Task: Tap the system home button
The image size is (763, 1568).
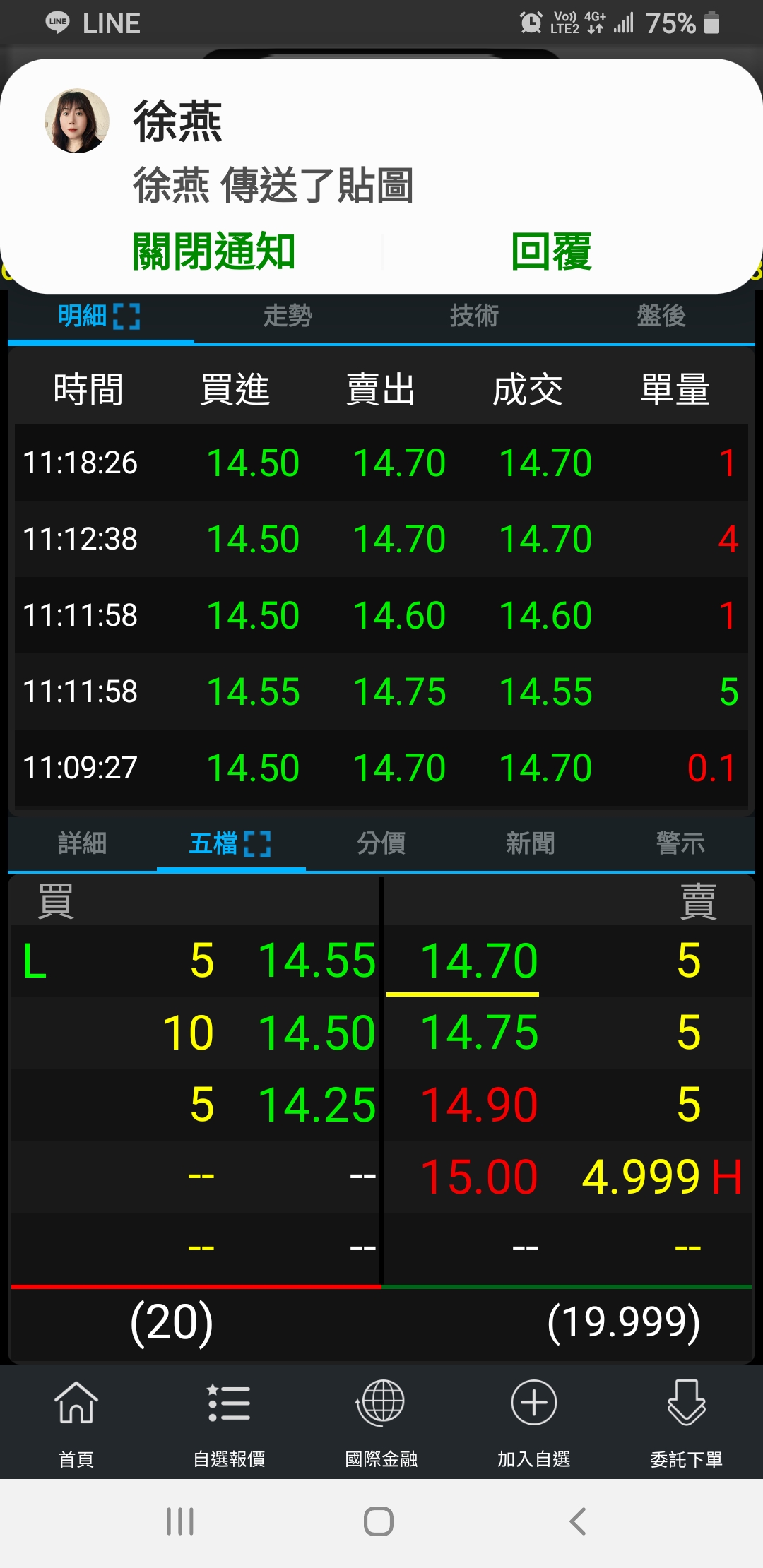Action: [x=379, y=1521]
